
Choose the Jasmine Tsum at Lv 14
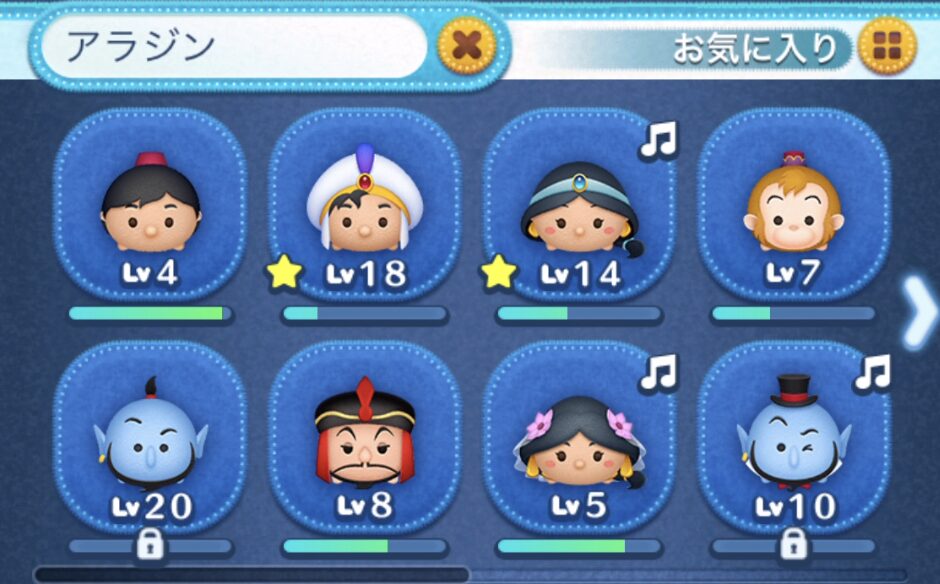tap(579, 210)
